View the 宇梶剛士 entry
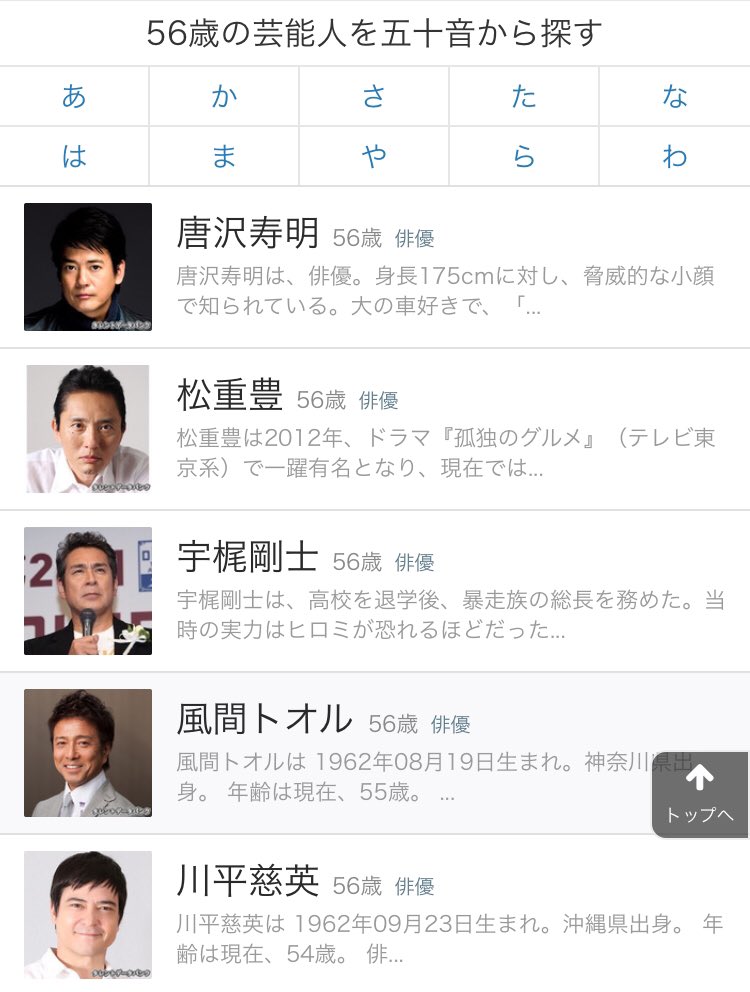 coord(248,559)
